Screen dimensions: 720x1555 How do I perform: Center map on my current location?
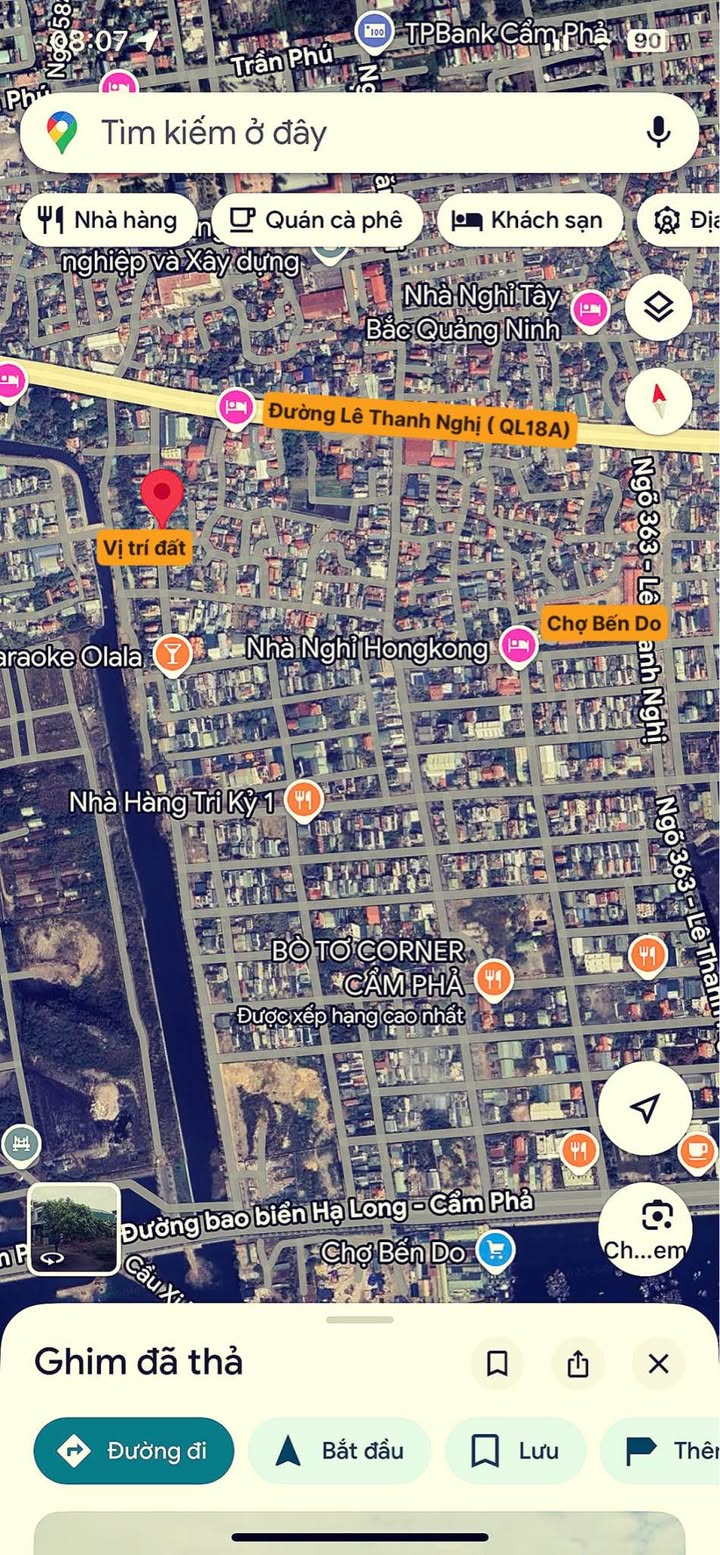click(x=645, y=1108)
